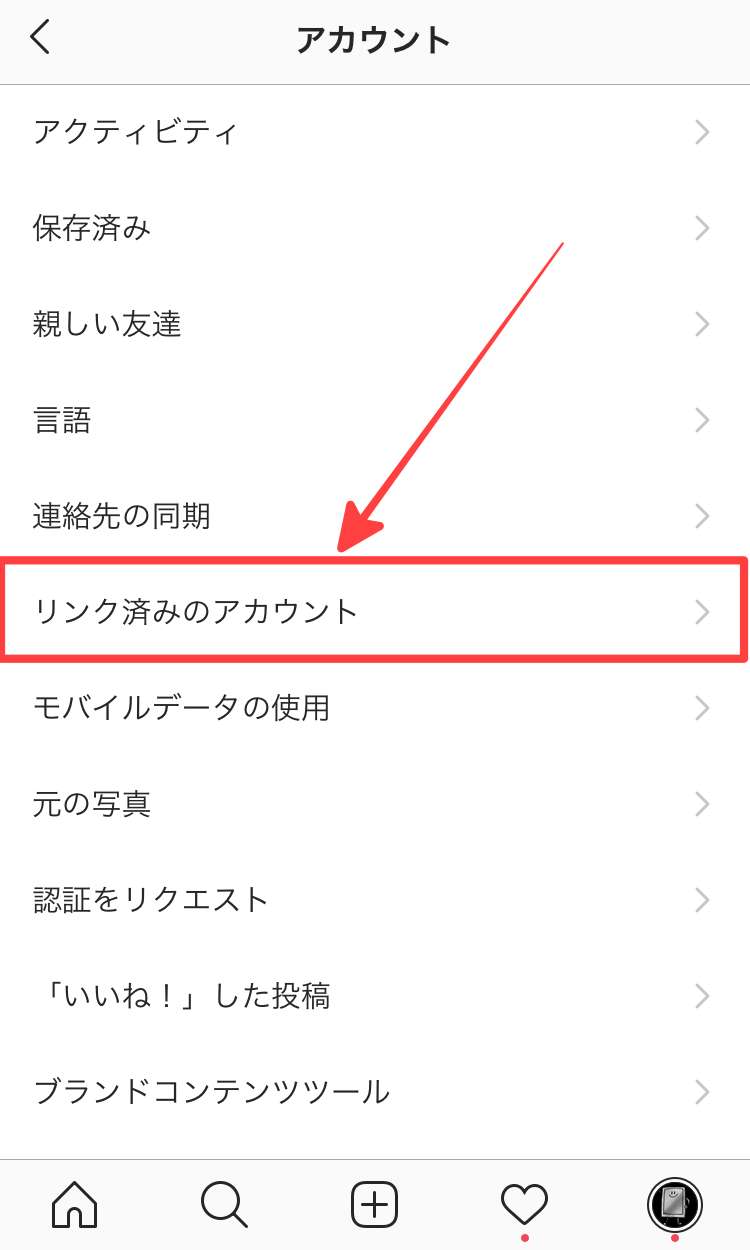Image resolution: width=750 pixels, height=1250 pixels.
Task: View 「いいね！」した投稿
Action: pos(374,996)
